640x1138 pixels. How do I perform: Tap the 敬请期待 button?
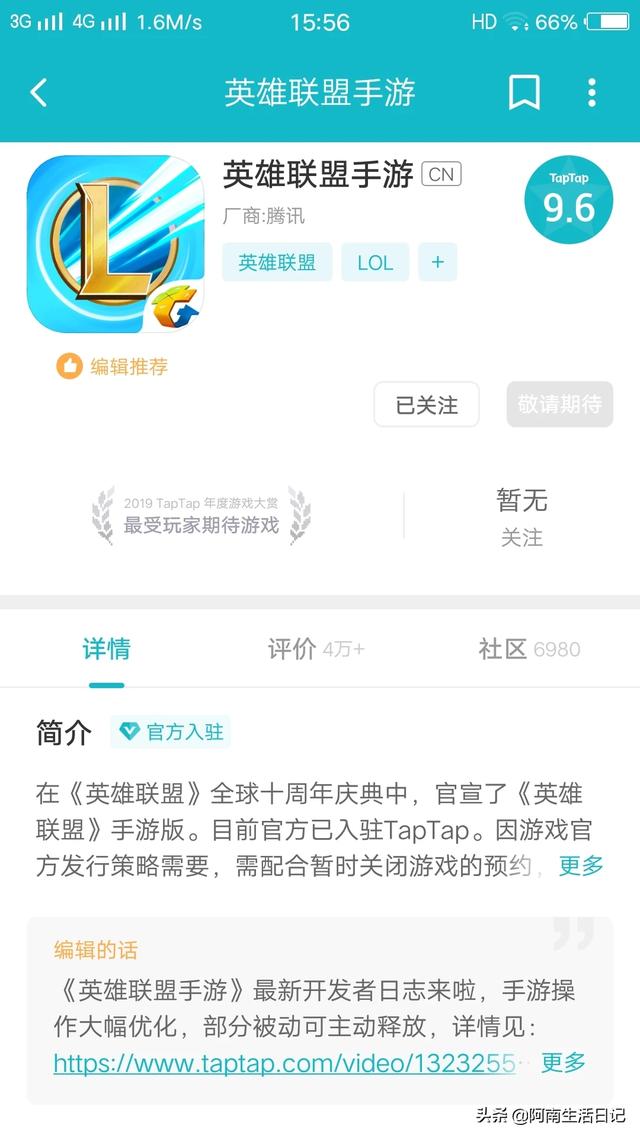click(x=559, y=404)
